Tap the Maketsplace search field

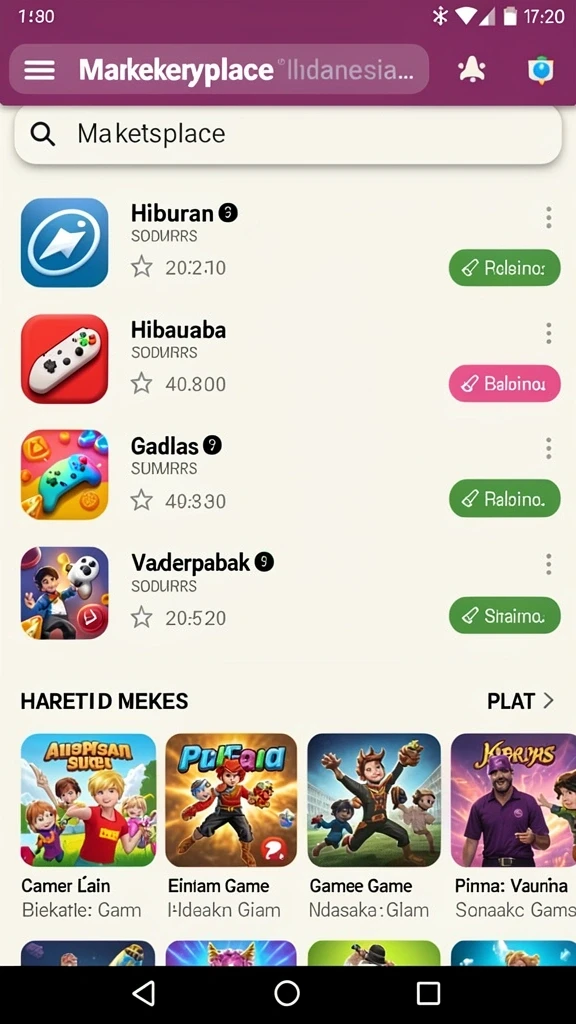tap(288, 135)
